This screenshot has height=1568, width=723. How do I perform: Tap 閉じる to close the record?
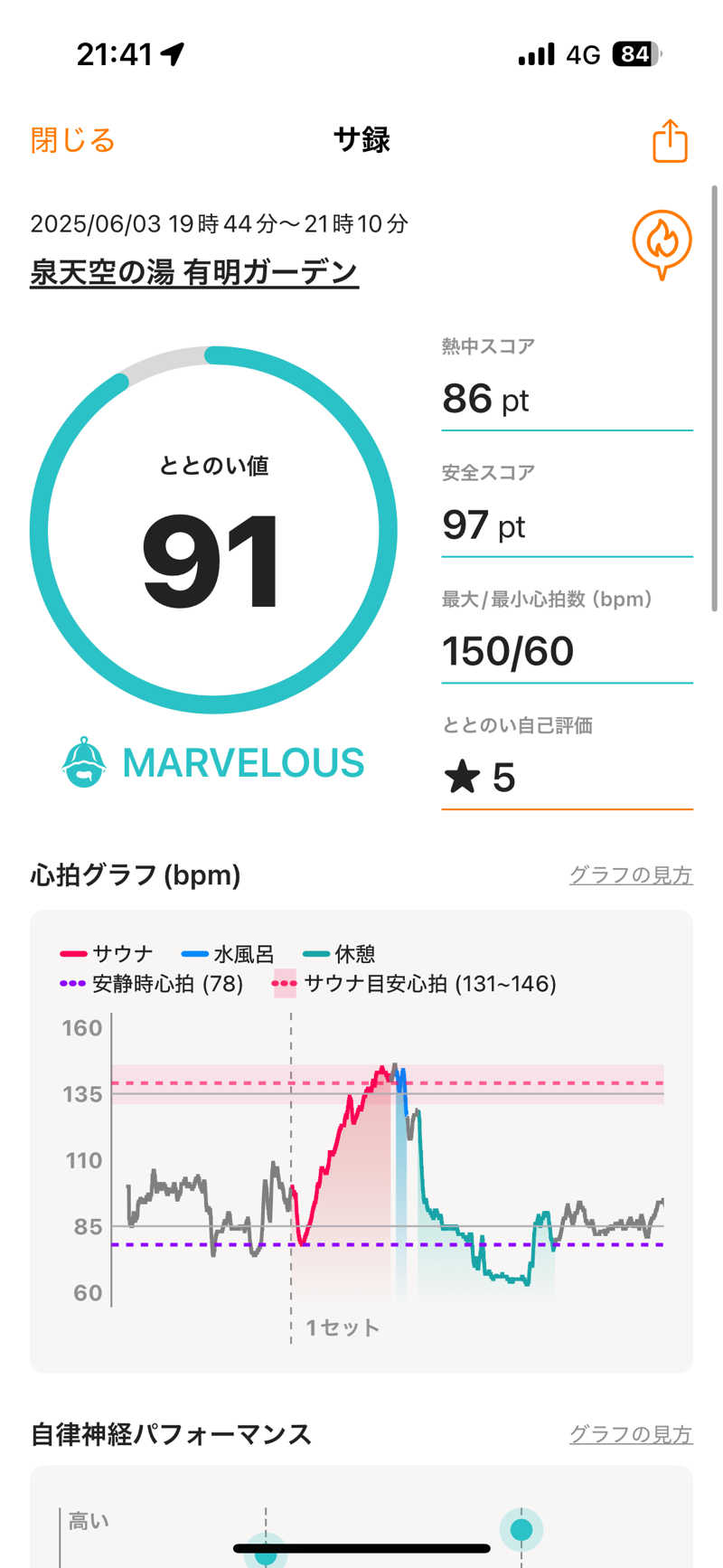pyautogui.click(x=72, y=140)
